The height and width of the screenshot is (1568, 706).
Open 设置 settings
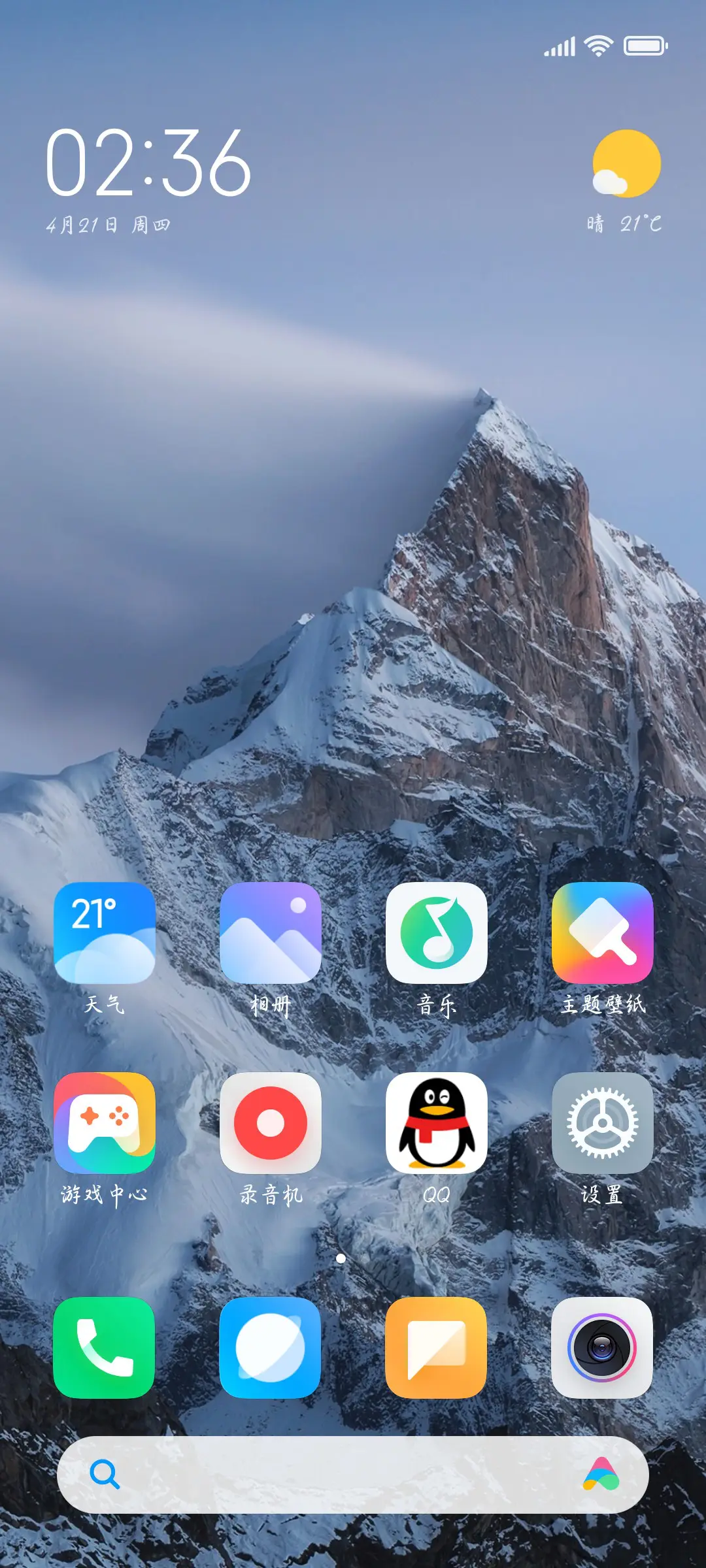tap(603, 1122)
